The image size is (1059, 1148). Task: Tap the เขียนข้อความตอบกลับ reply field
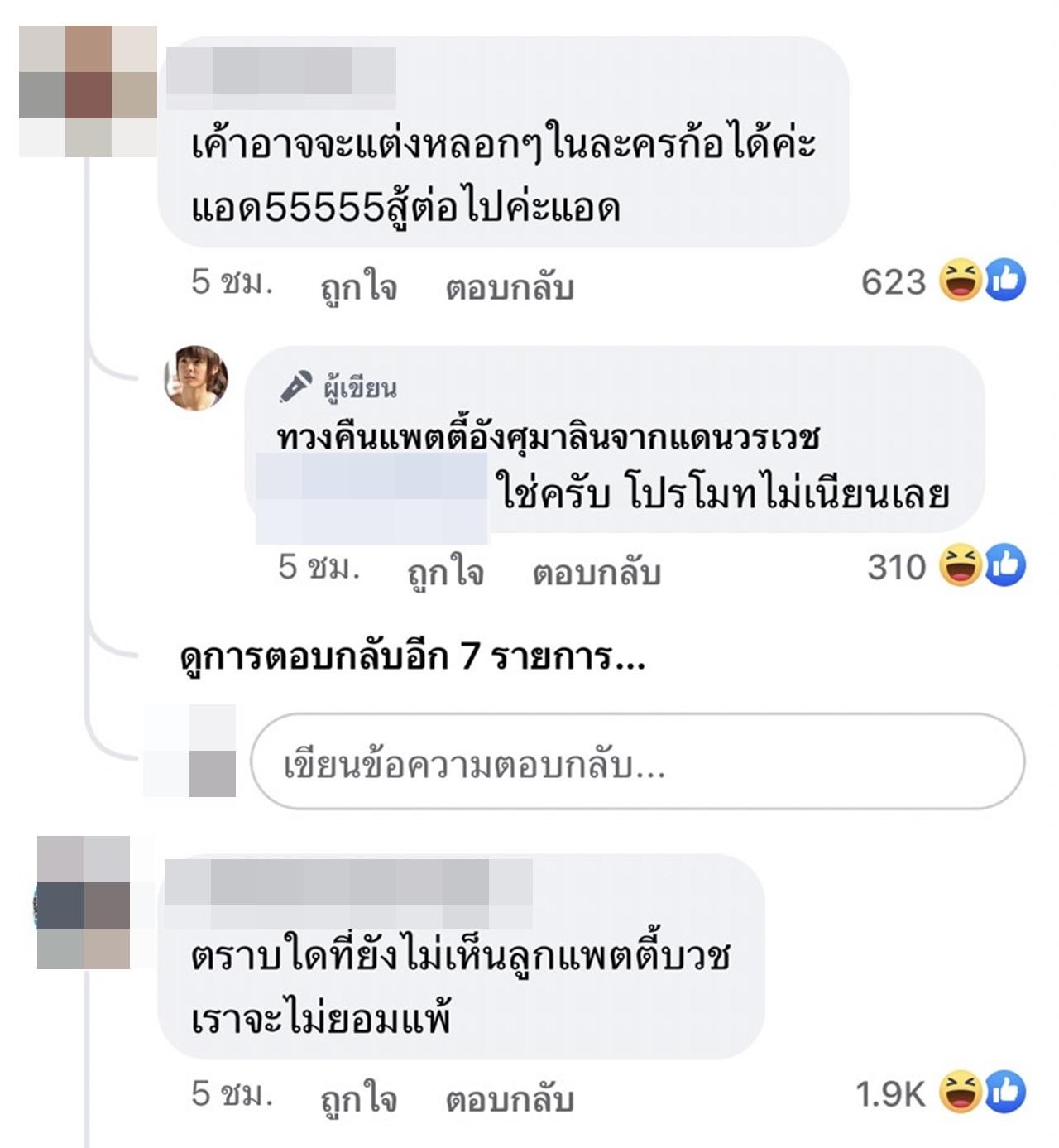click(637, 761)
